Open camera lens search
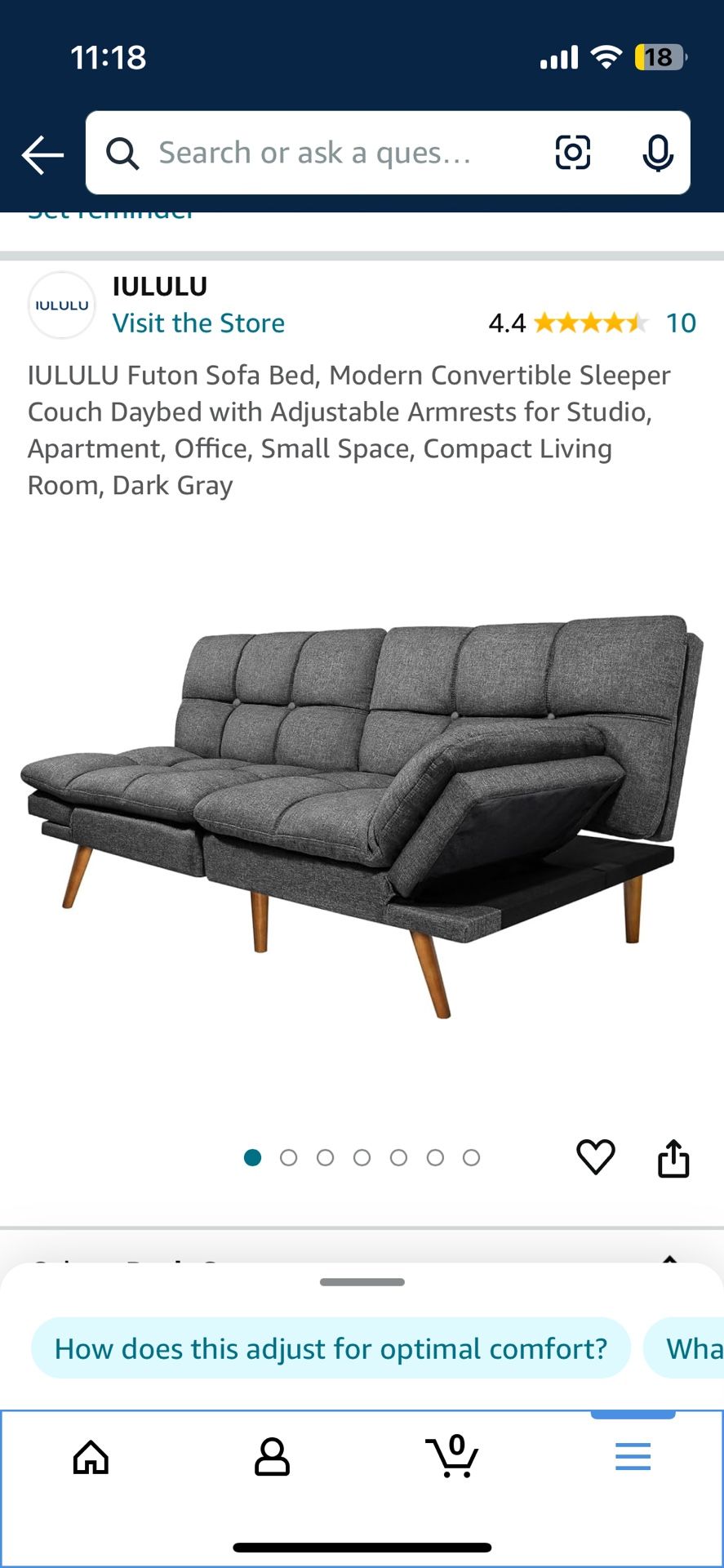The width and height of the screenshot is (724, 1568). coord(572,153)
